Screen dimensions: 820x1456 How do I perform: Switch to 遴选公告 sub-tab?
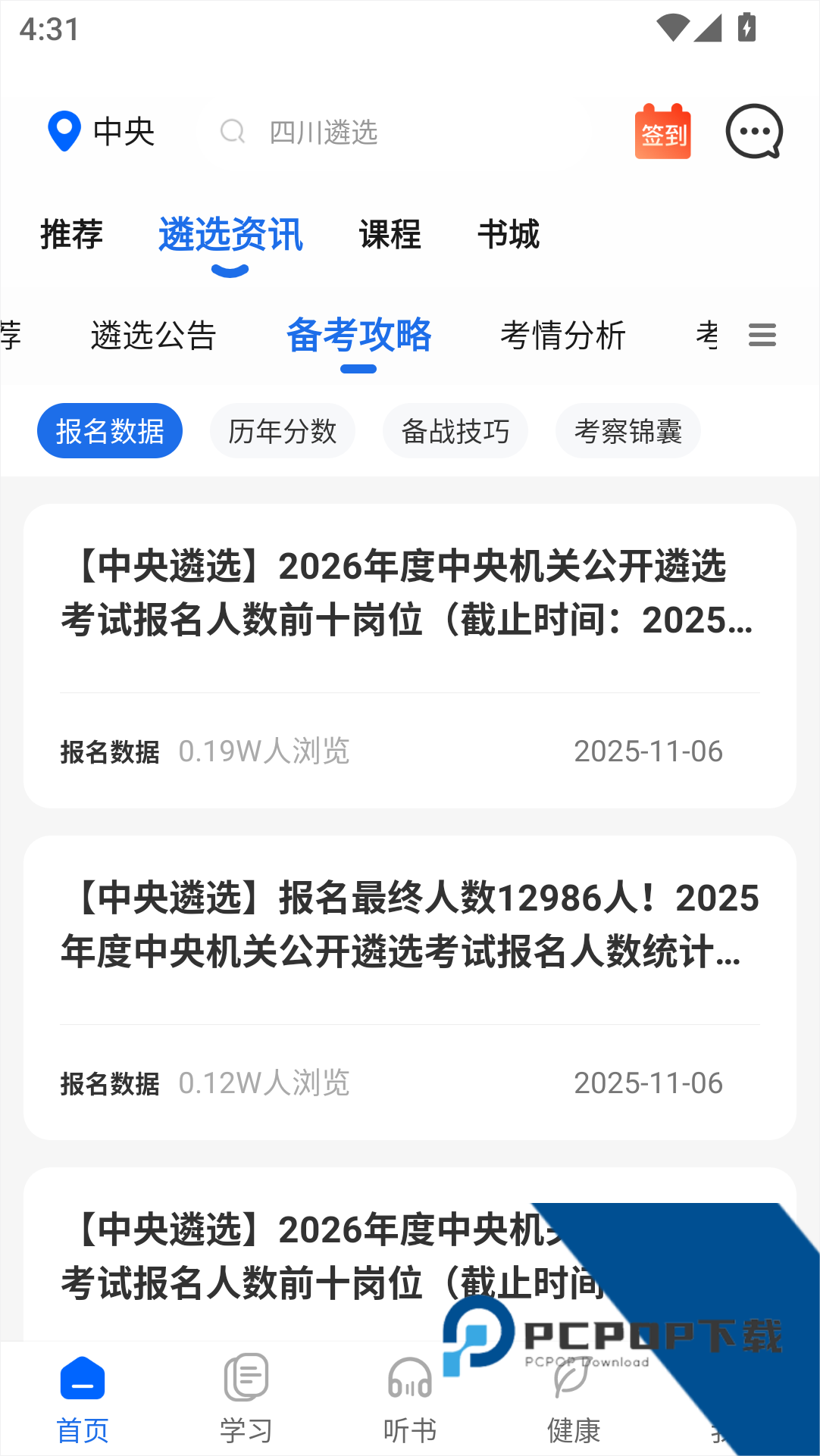pos(154,335)
